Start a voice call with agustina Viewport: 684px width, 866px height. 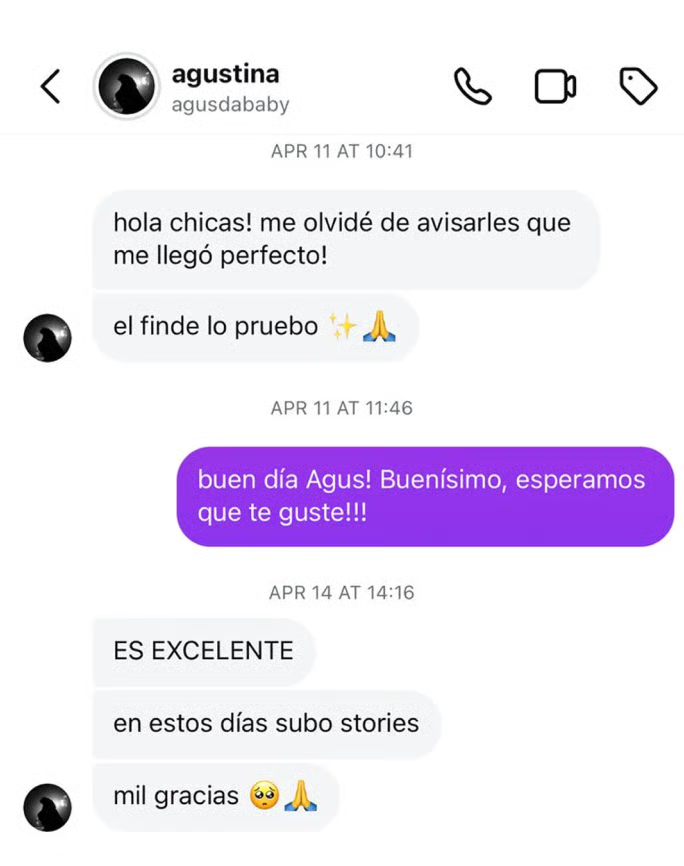tap(472, 87)
